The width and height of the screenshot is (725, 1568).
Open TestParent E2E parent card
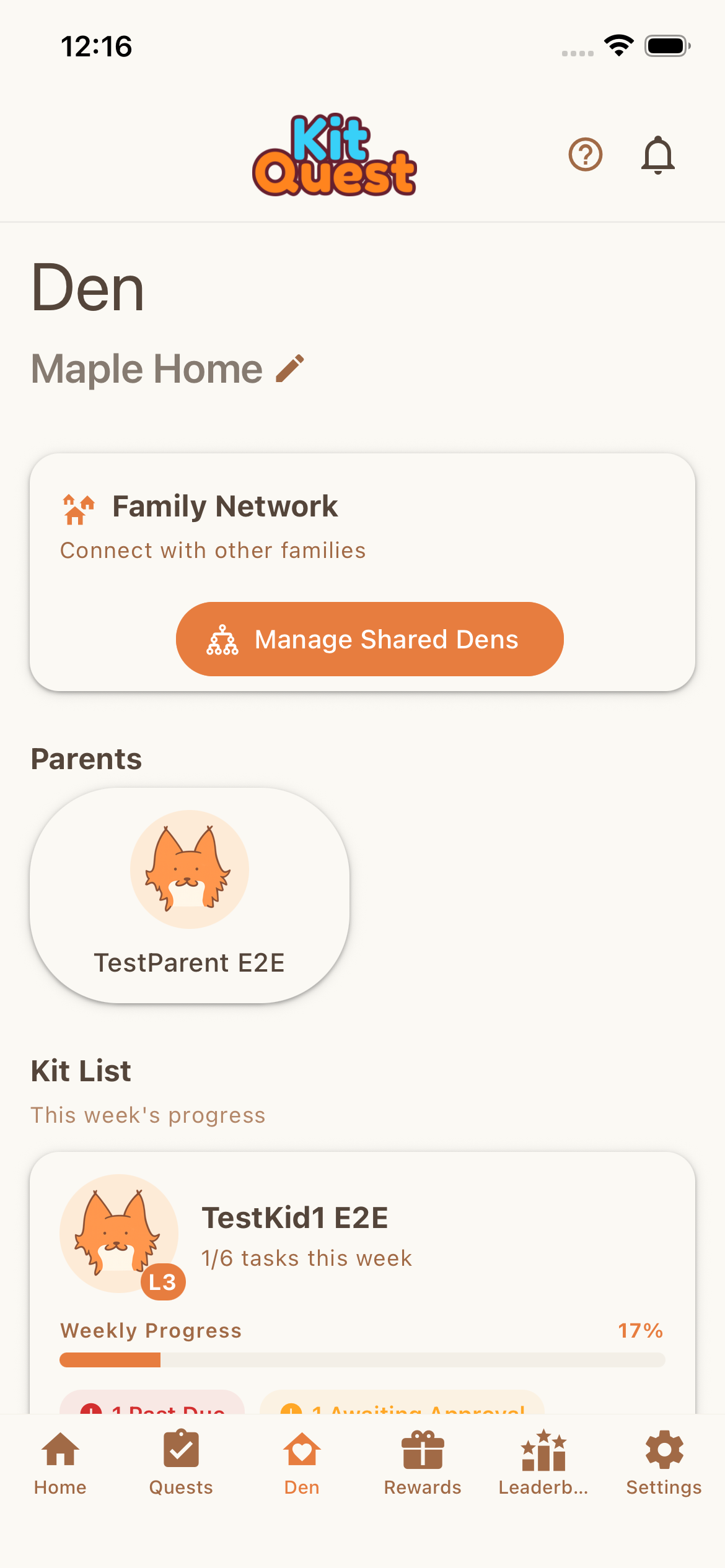pyautogui.click(x=190, y=895)
